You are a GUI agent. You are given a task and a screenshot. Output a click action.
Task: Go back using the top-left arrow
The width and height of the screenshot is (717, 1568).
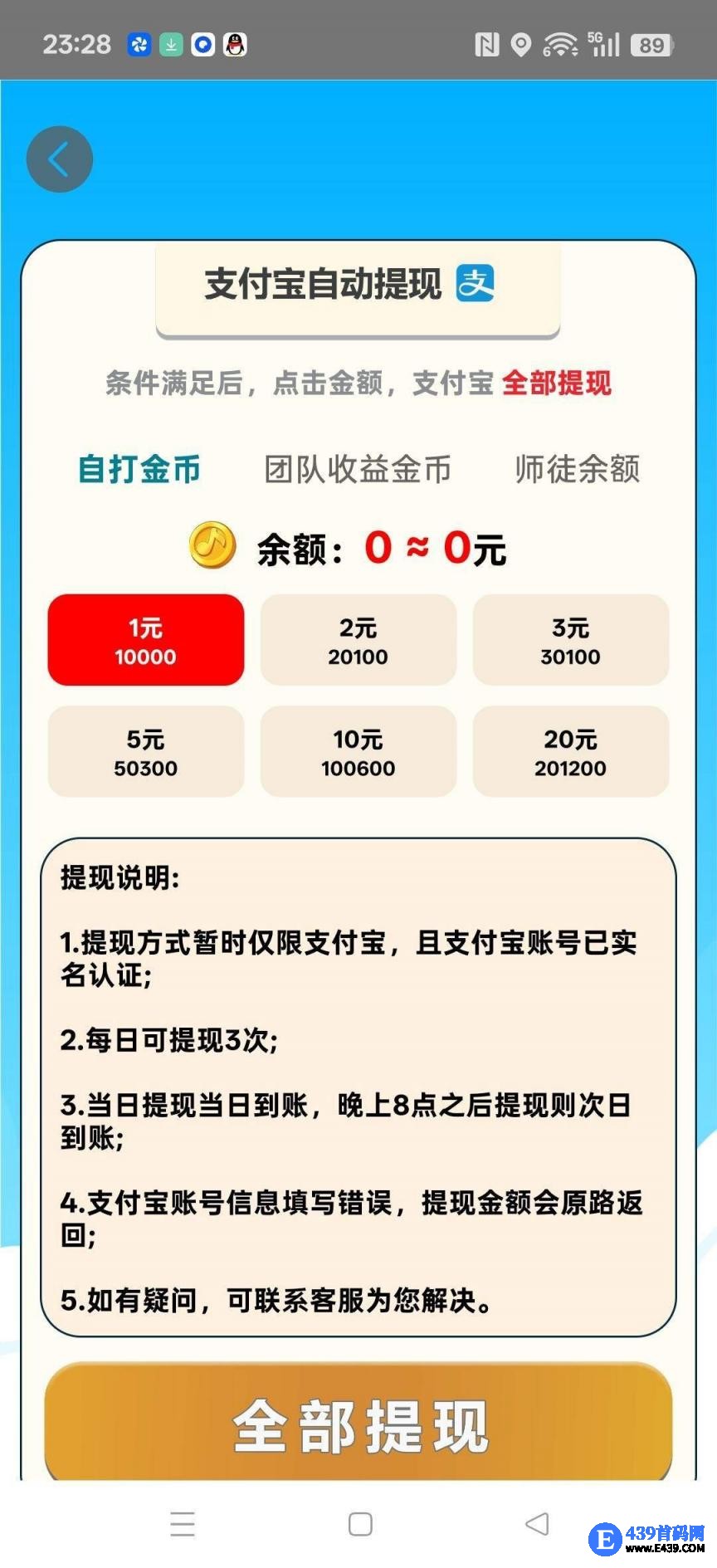[x=59, y=159]
